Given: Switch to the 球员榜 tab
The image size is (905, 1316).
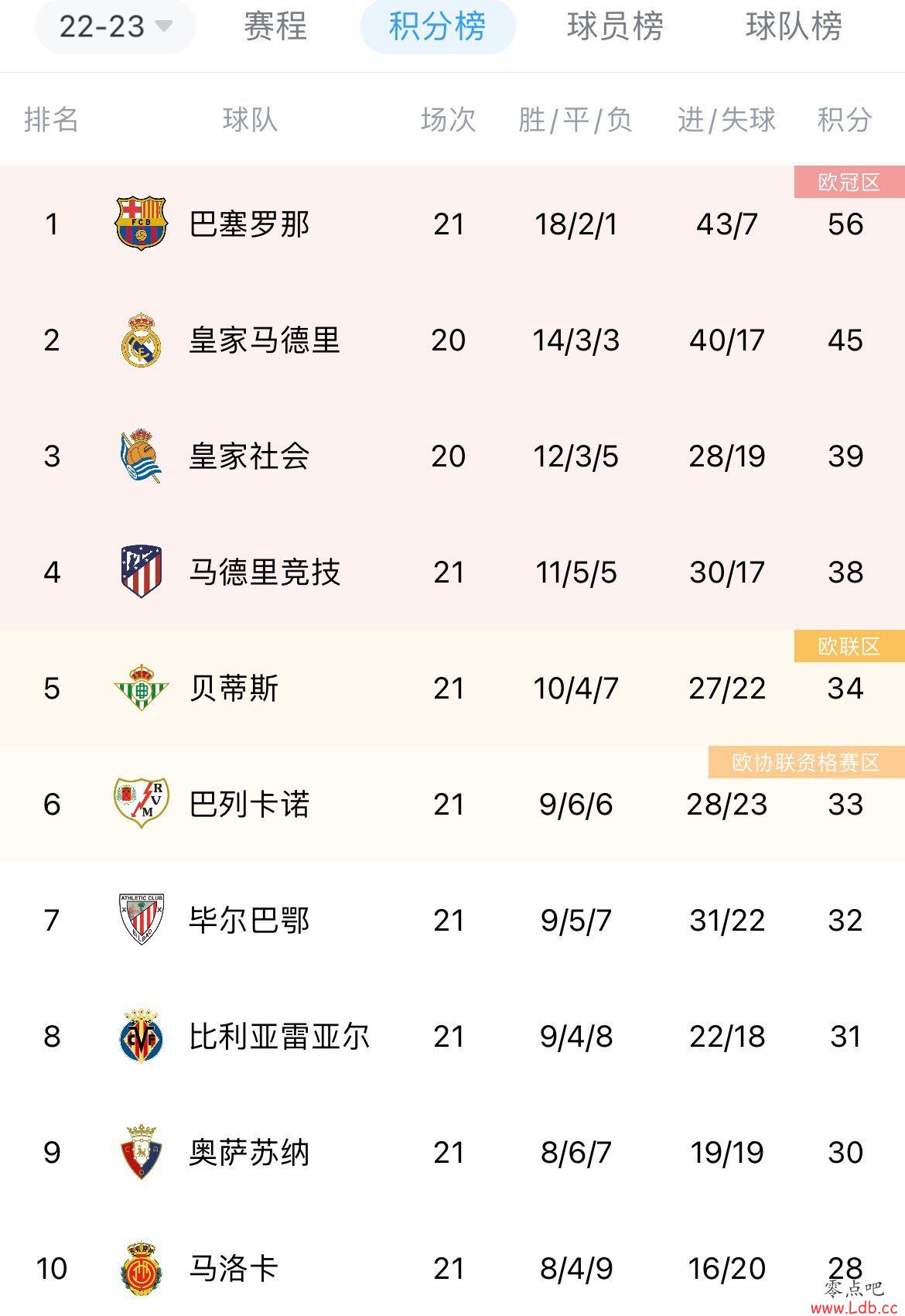Looking at the screenshot, I should 615,26.
